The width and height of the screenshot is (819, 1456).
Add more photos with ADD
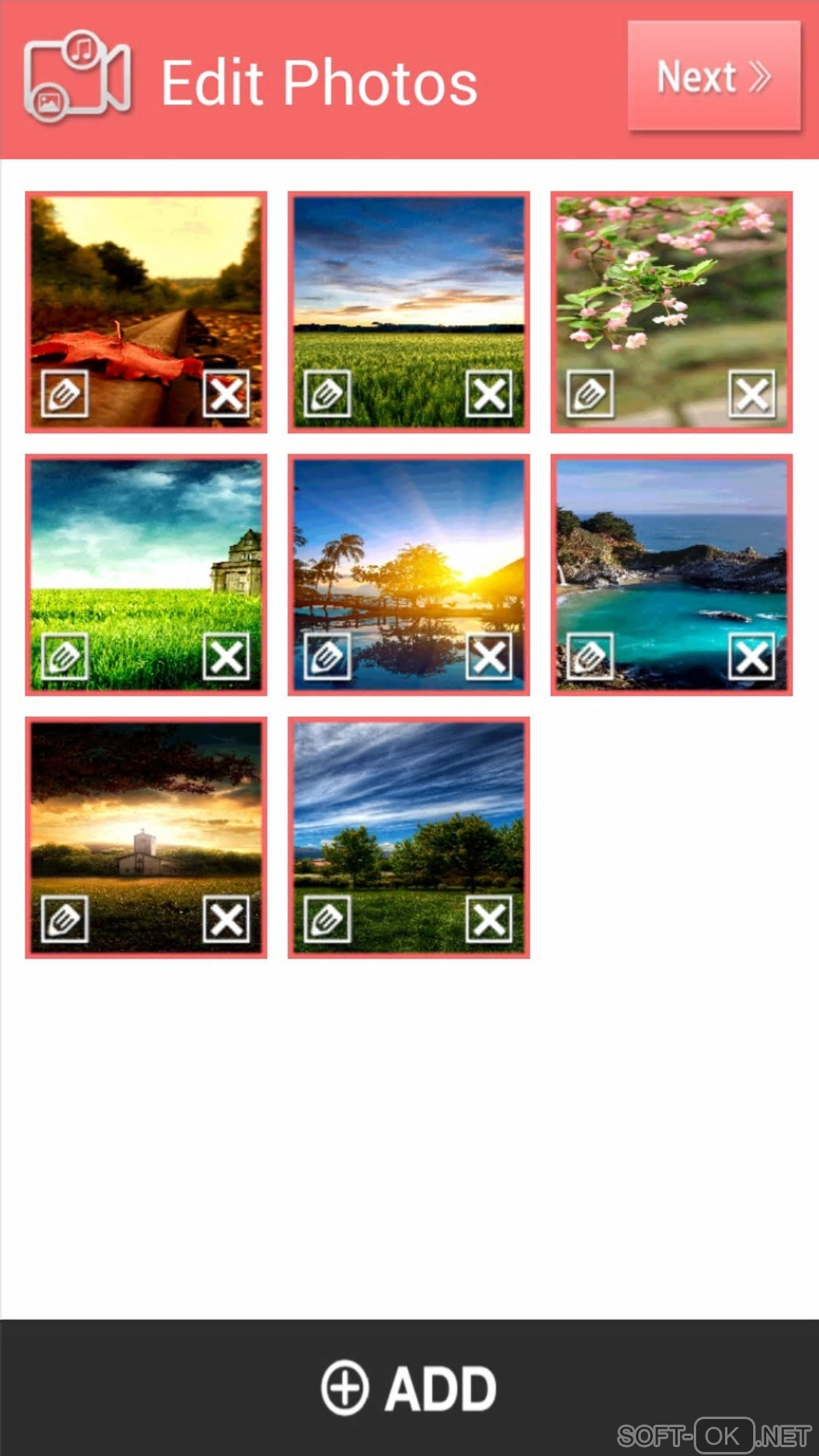[x=409, y=1388]
